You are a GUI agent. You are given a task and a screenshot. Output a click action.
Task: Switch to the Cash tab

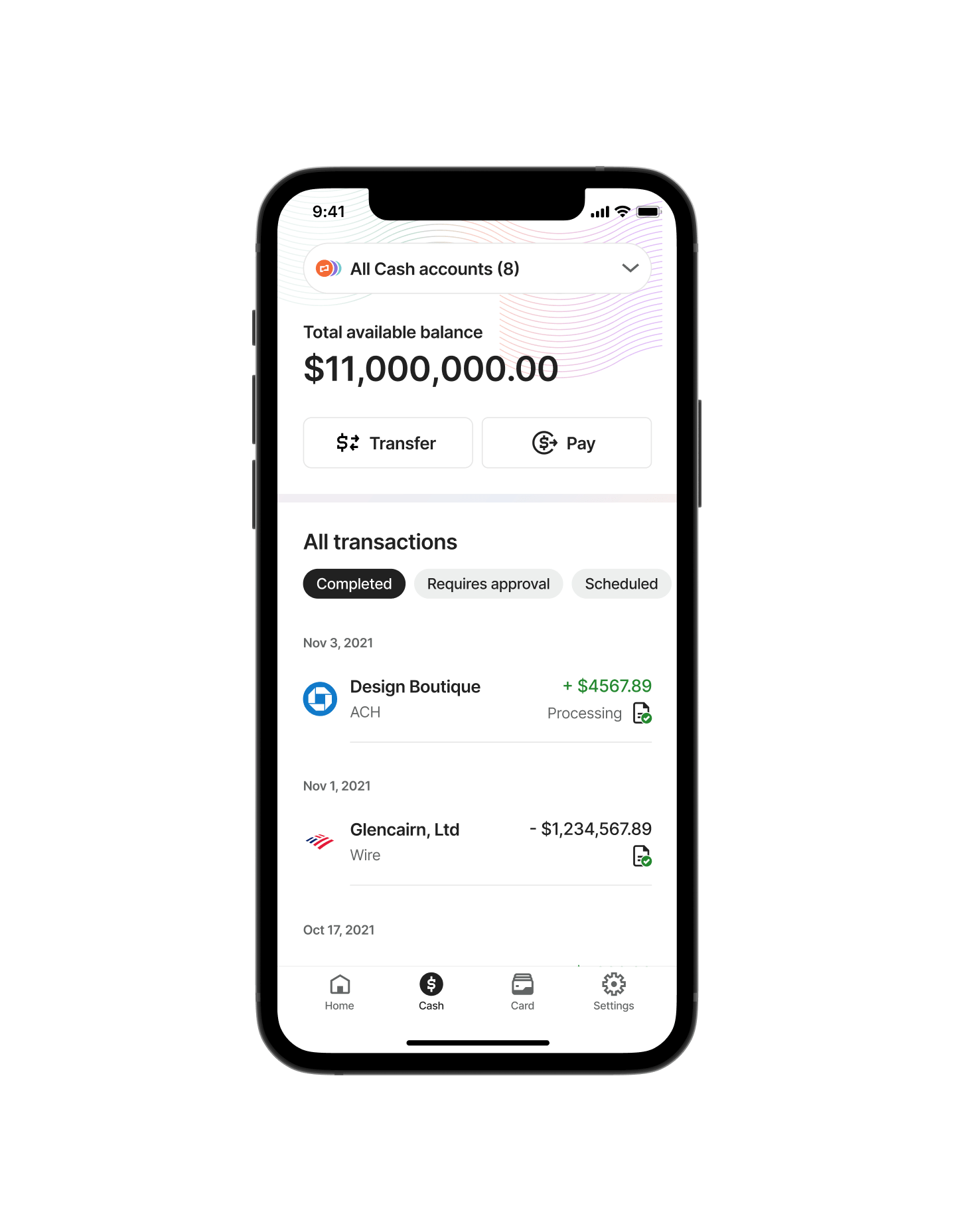431,992
